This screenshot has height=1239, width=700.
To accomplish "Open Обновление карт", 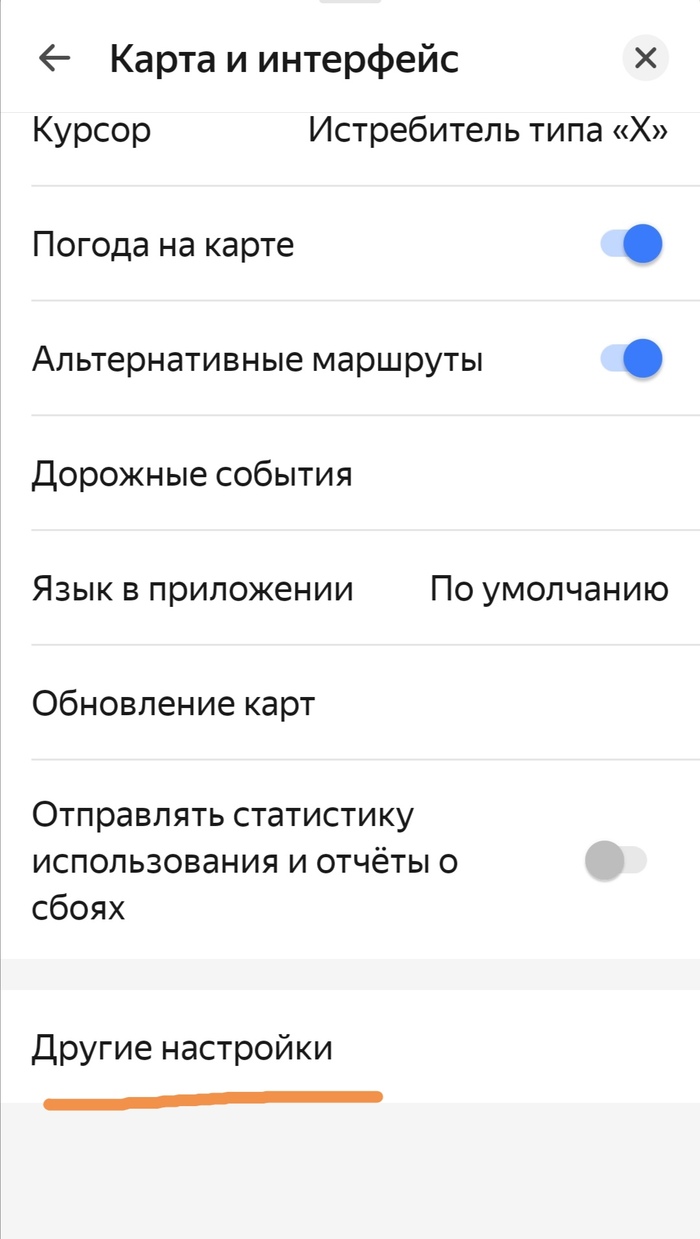I will [x=350, y=704].
